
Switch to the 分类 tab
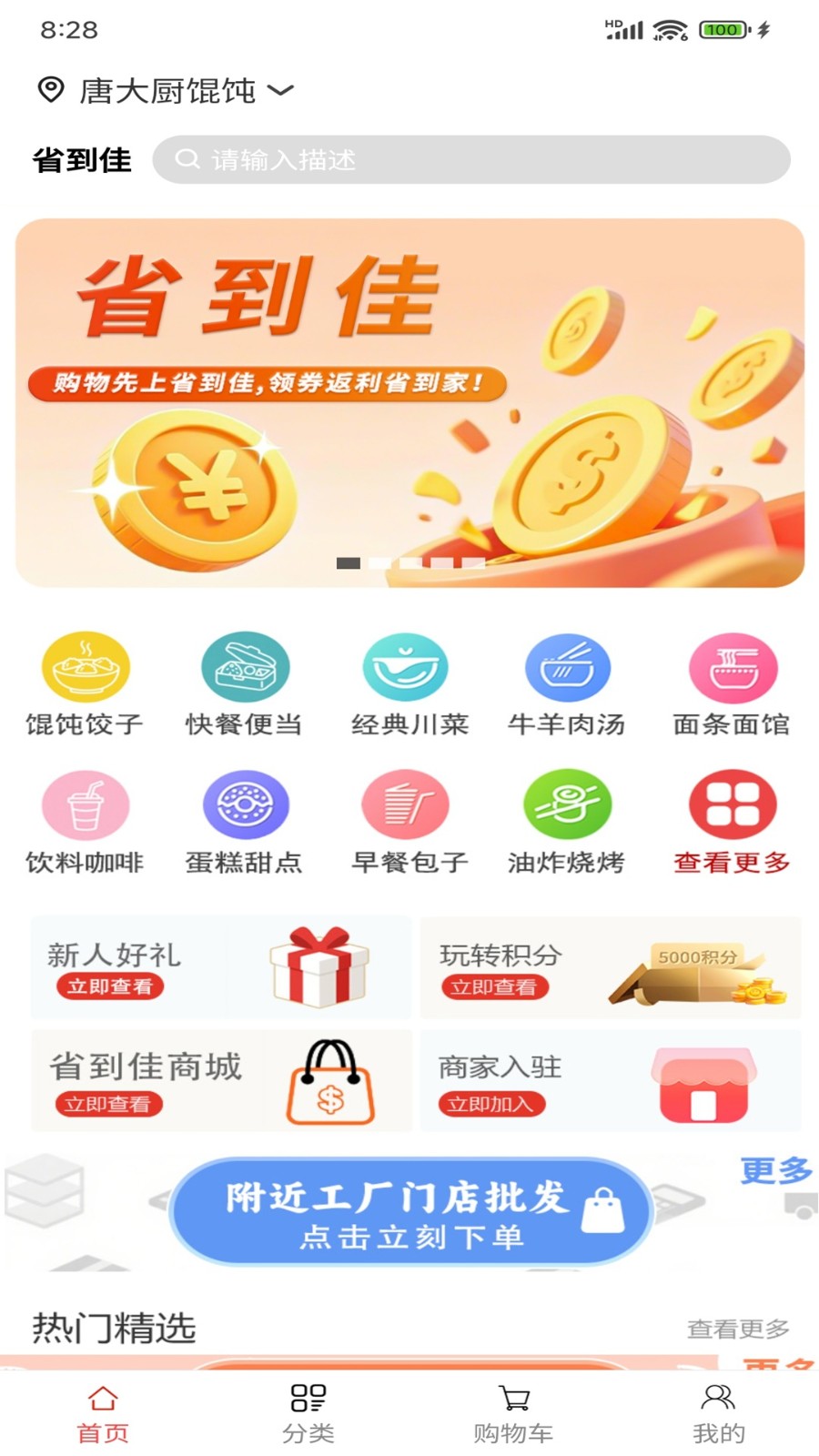point(308,1409)
